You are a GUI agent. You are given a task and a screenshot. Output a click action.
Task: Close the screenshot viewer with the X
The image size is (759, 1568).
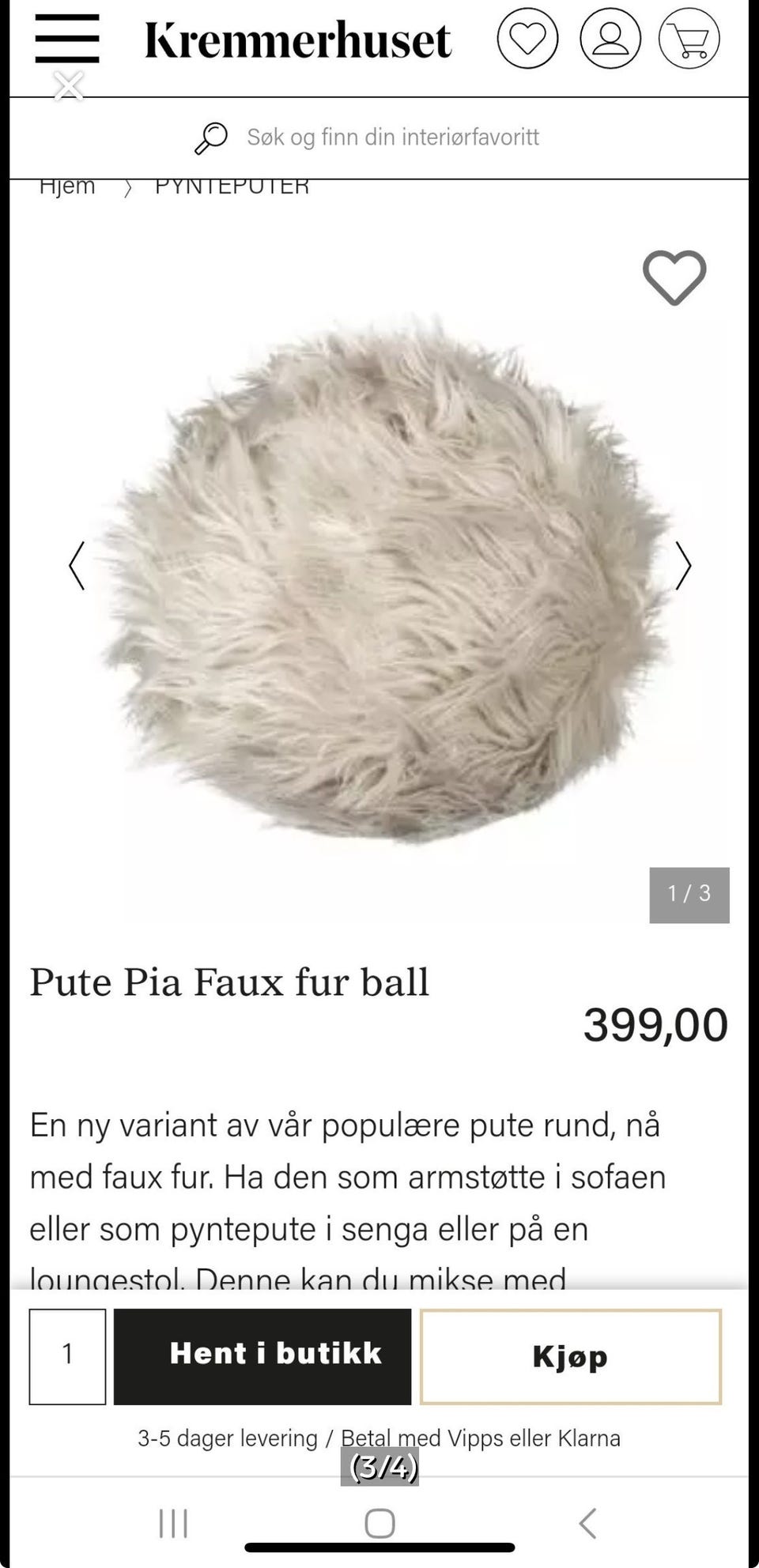point(69,85)
